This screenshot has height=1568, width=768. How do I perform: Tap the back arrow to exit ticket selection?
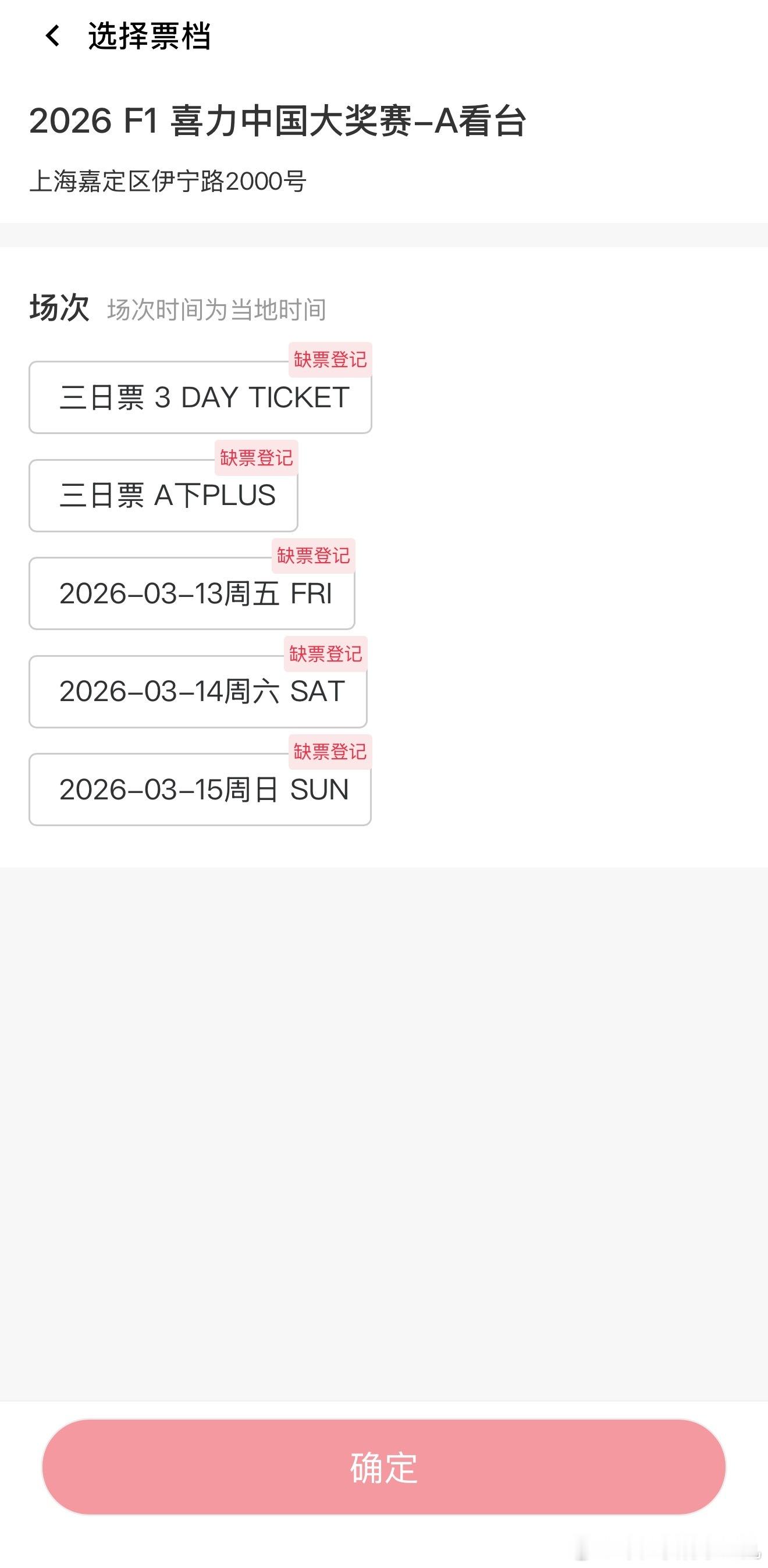coord(54,37)
